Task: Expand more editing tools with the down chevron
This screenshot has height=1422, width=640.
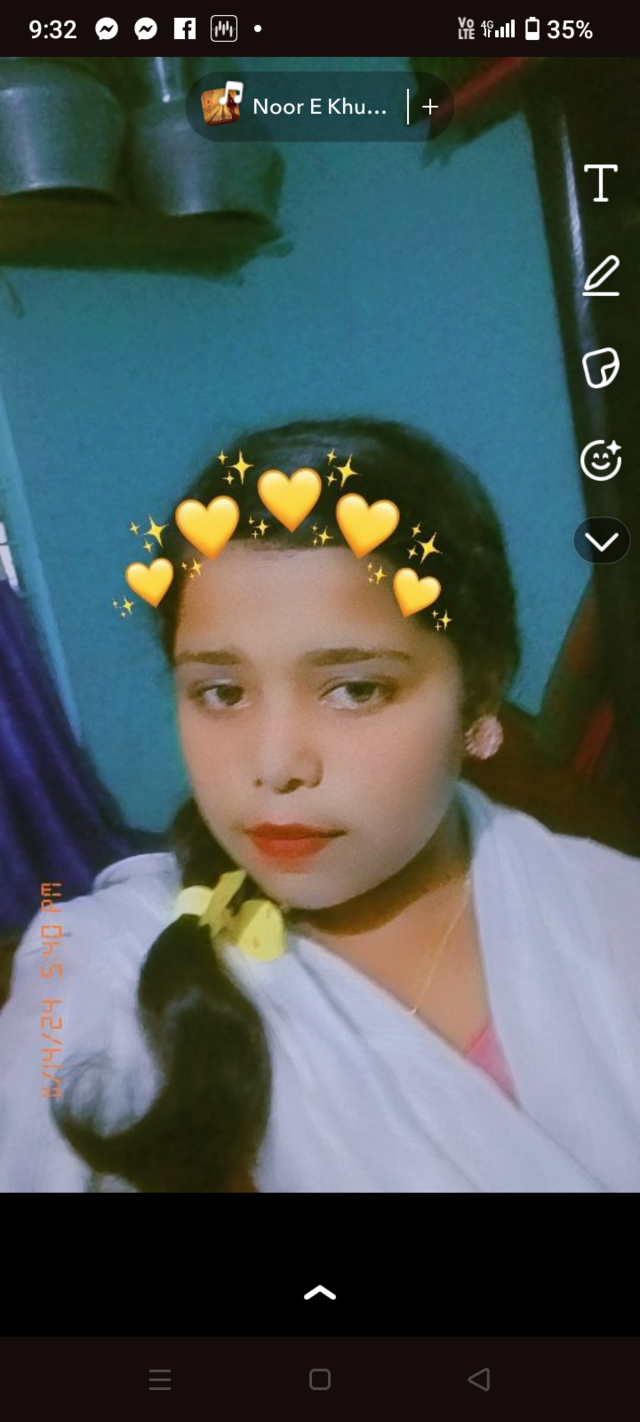Action: (601, 541)
